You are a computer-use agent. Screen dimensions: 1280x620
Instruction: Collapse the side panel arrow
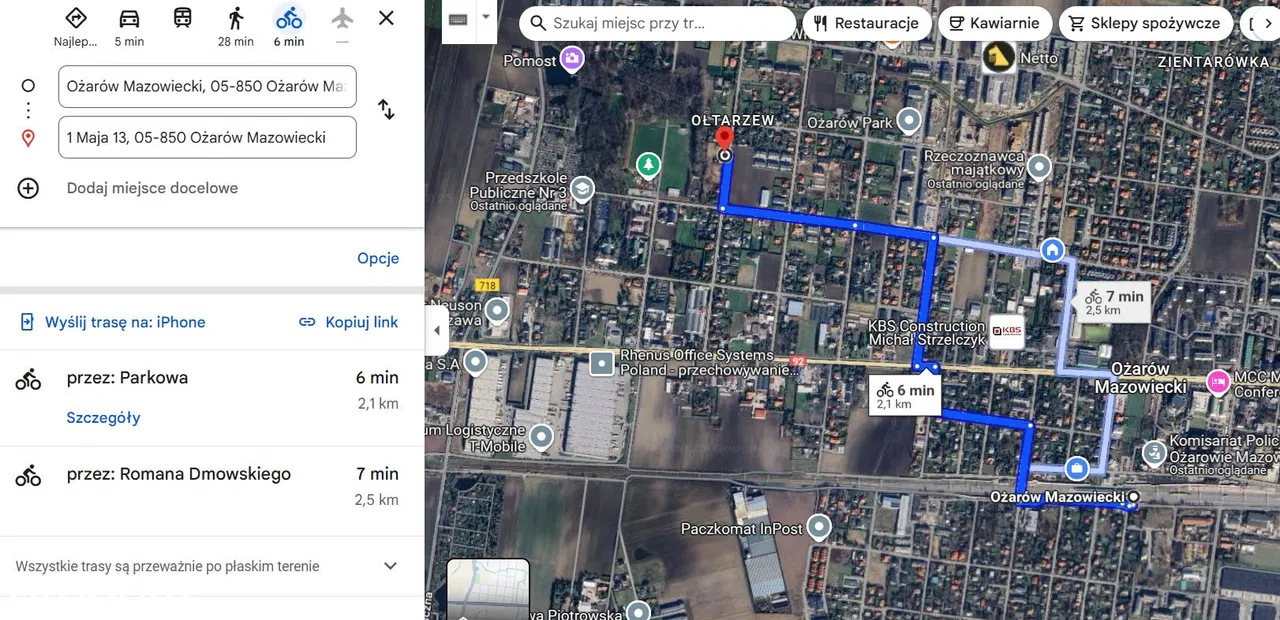click(436, 331)
